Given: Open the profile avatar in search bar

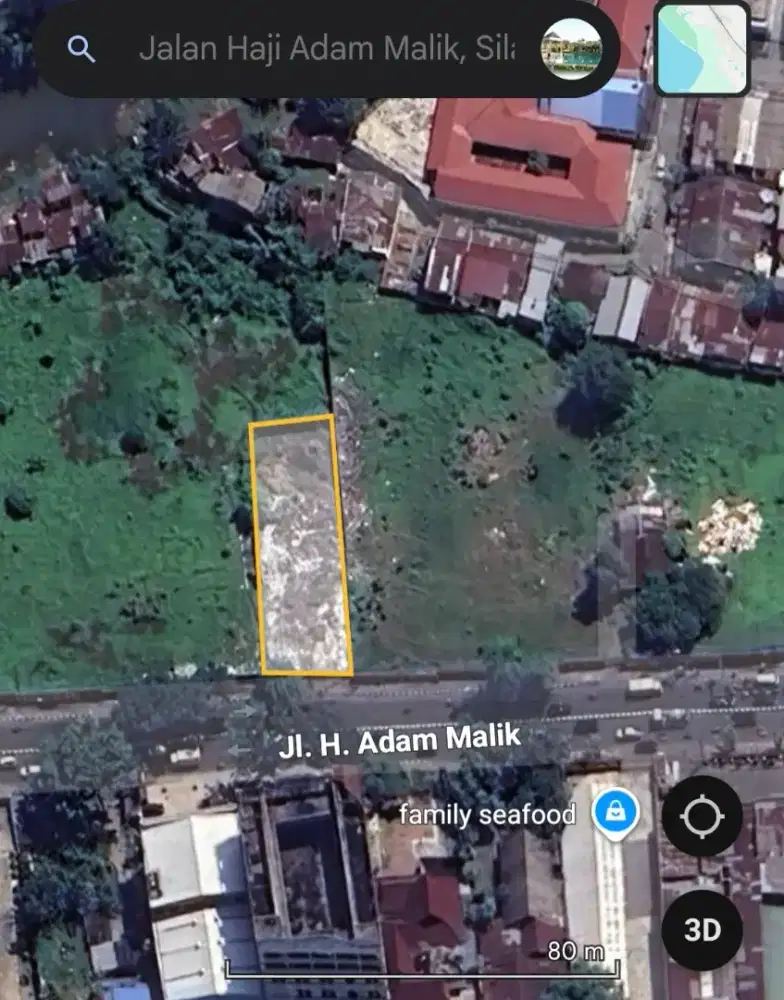Looking at the screenshot, I should [571, 49].
